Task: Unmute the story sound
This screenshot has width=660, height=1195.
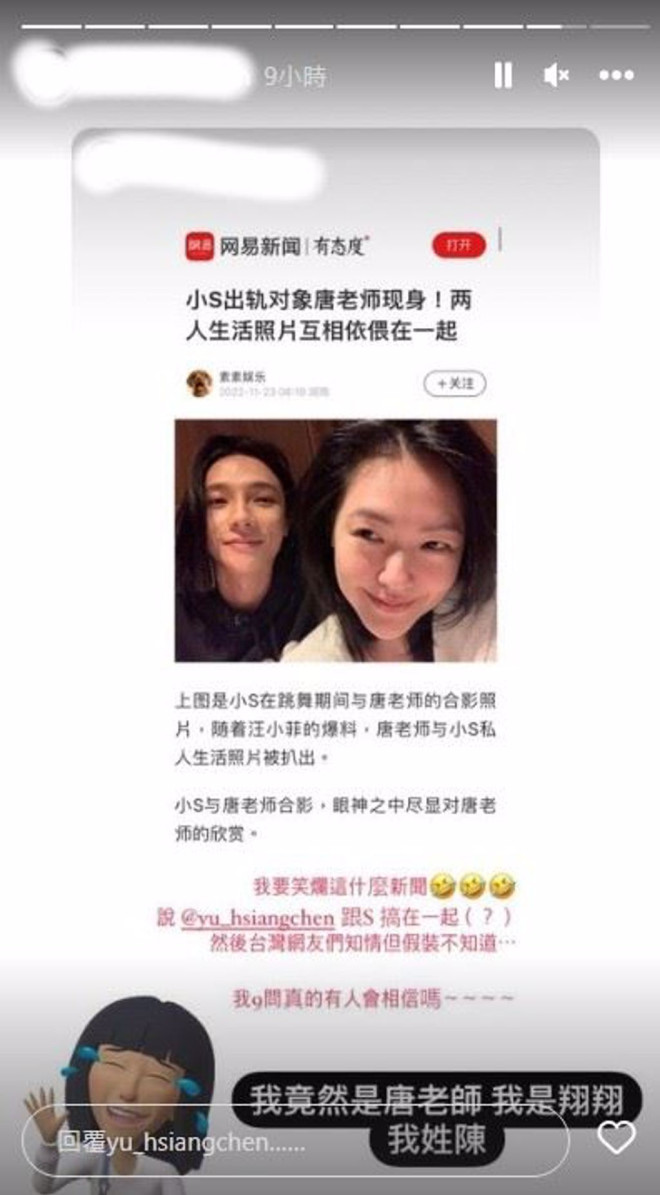Action: point(556,76)
